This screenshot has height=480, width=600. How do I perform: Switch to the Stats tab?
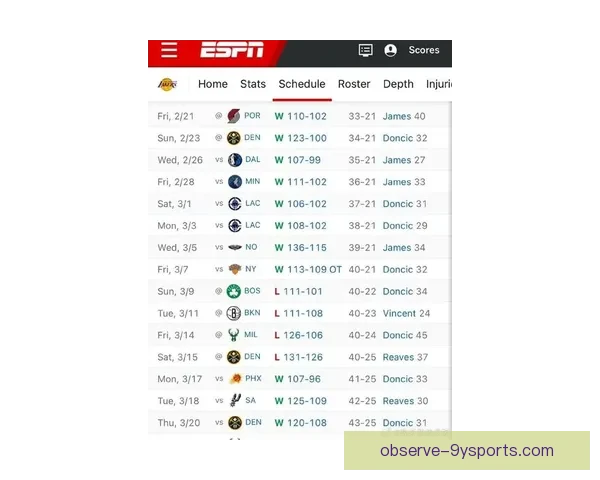pyautogui.click(x=253, y=85)
